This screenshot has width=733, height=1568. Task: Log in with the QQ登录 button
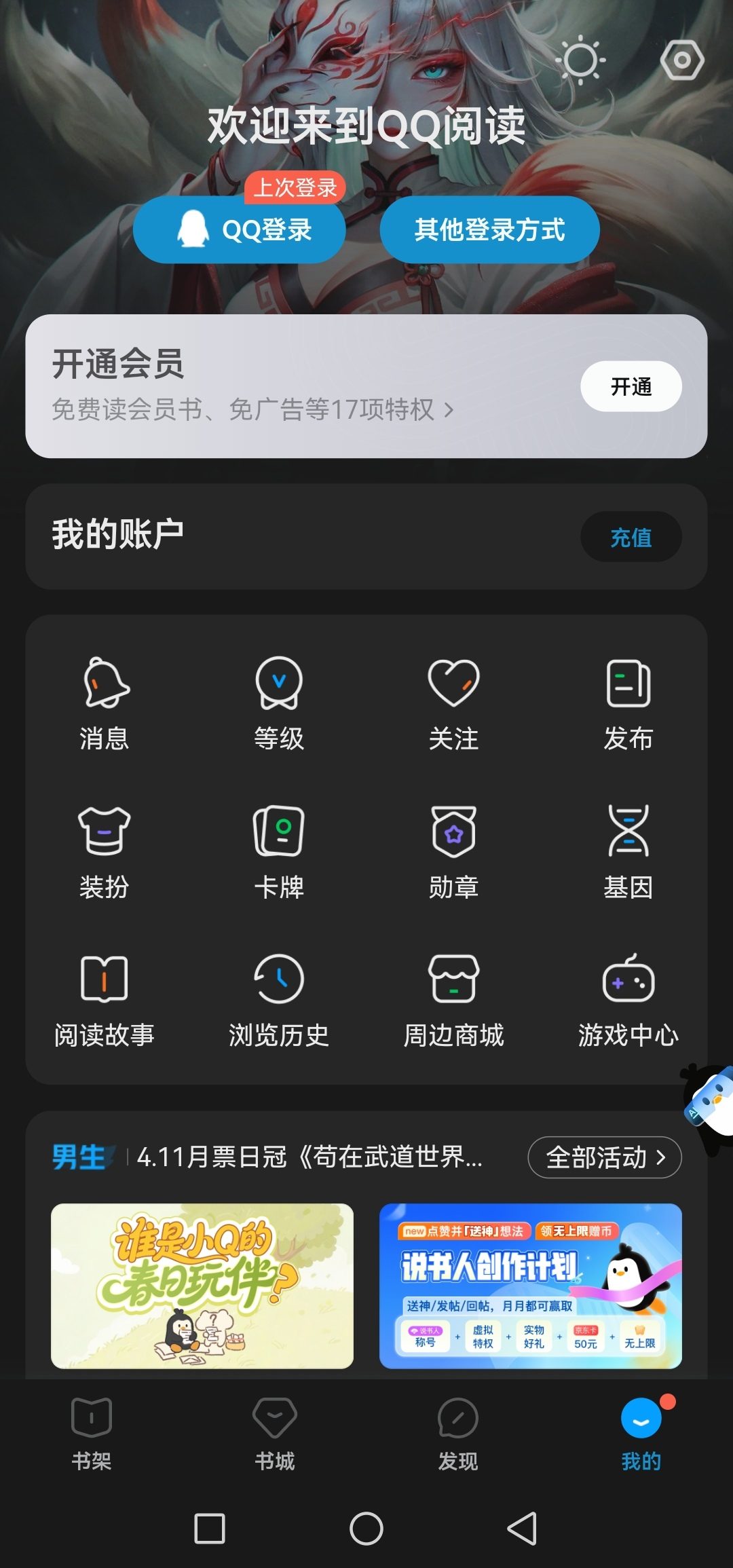pos(240,229)
